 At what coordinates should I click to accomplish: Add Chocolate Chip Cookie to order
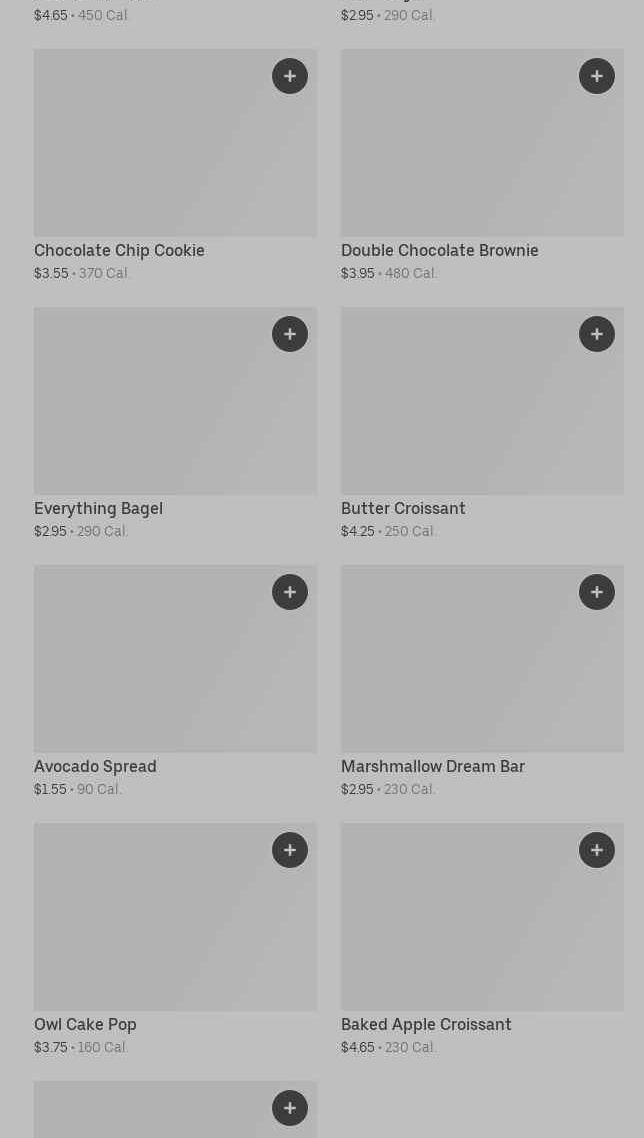(290, 76)
